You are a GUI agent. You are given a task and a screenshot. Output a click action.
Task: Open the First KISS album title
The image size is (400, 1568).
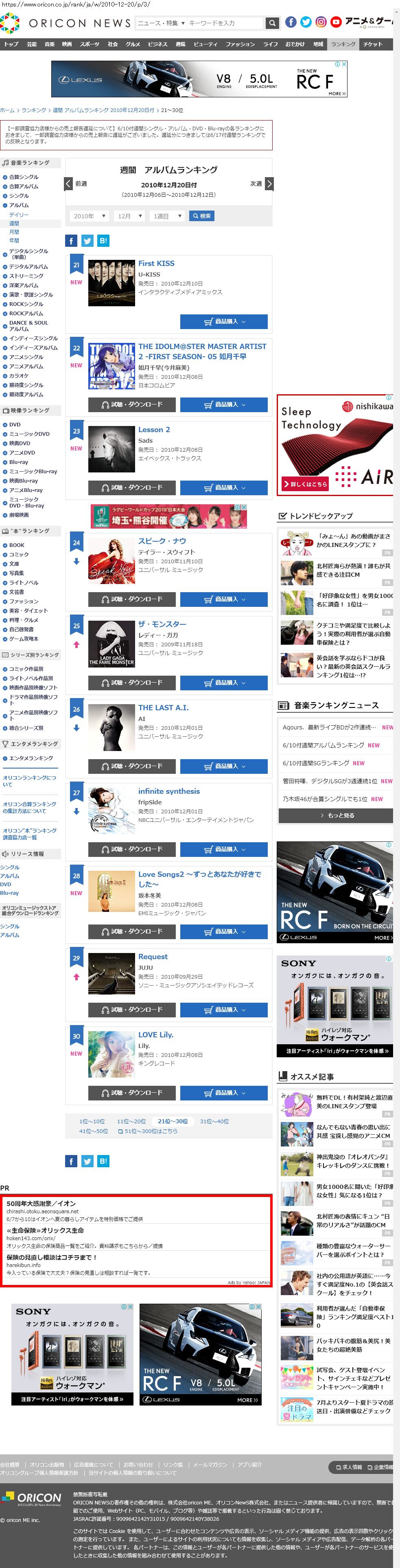click(156, 264)
